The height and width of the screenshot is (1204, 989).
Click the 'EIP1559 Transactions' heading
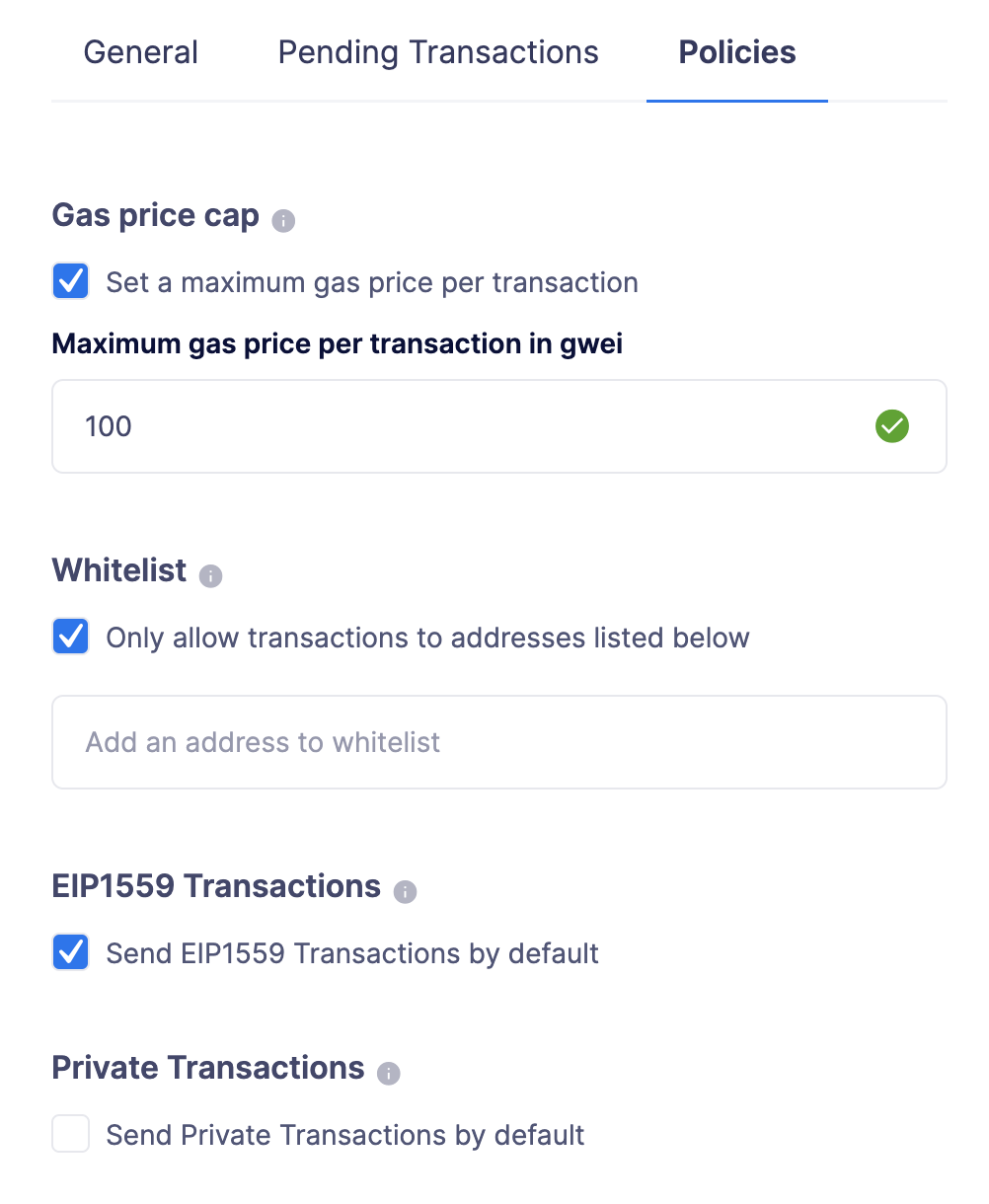(216, 886)
